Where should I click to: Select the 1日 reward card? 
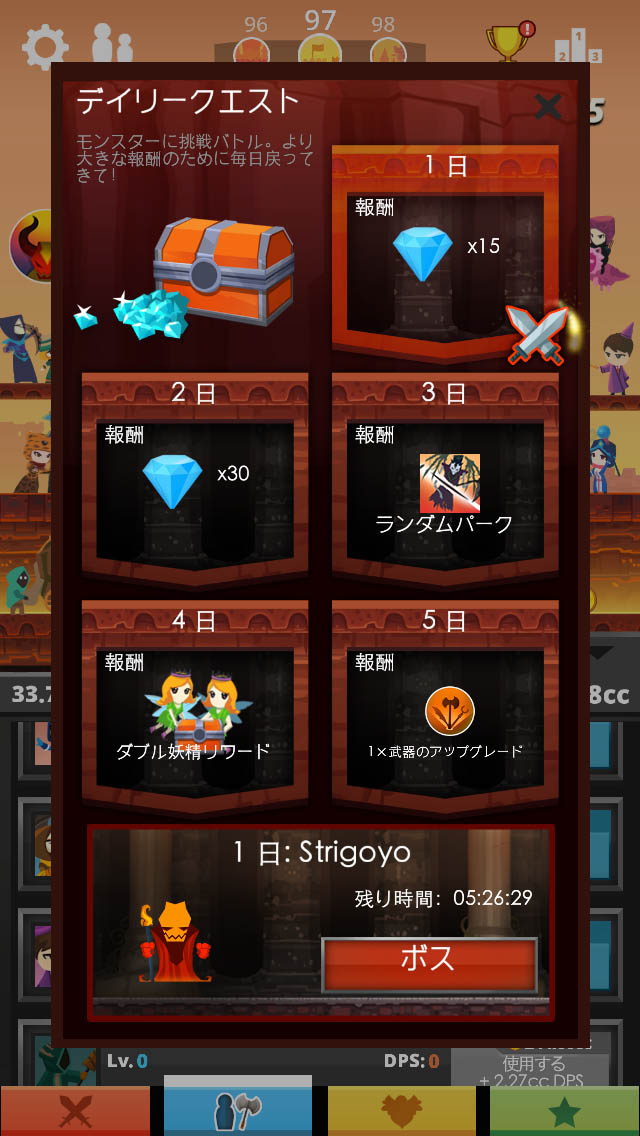(444, 255)
